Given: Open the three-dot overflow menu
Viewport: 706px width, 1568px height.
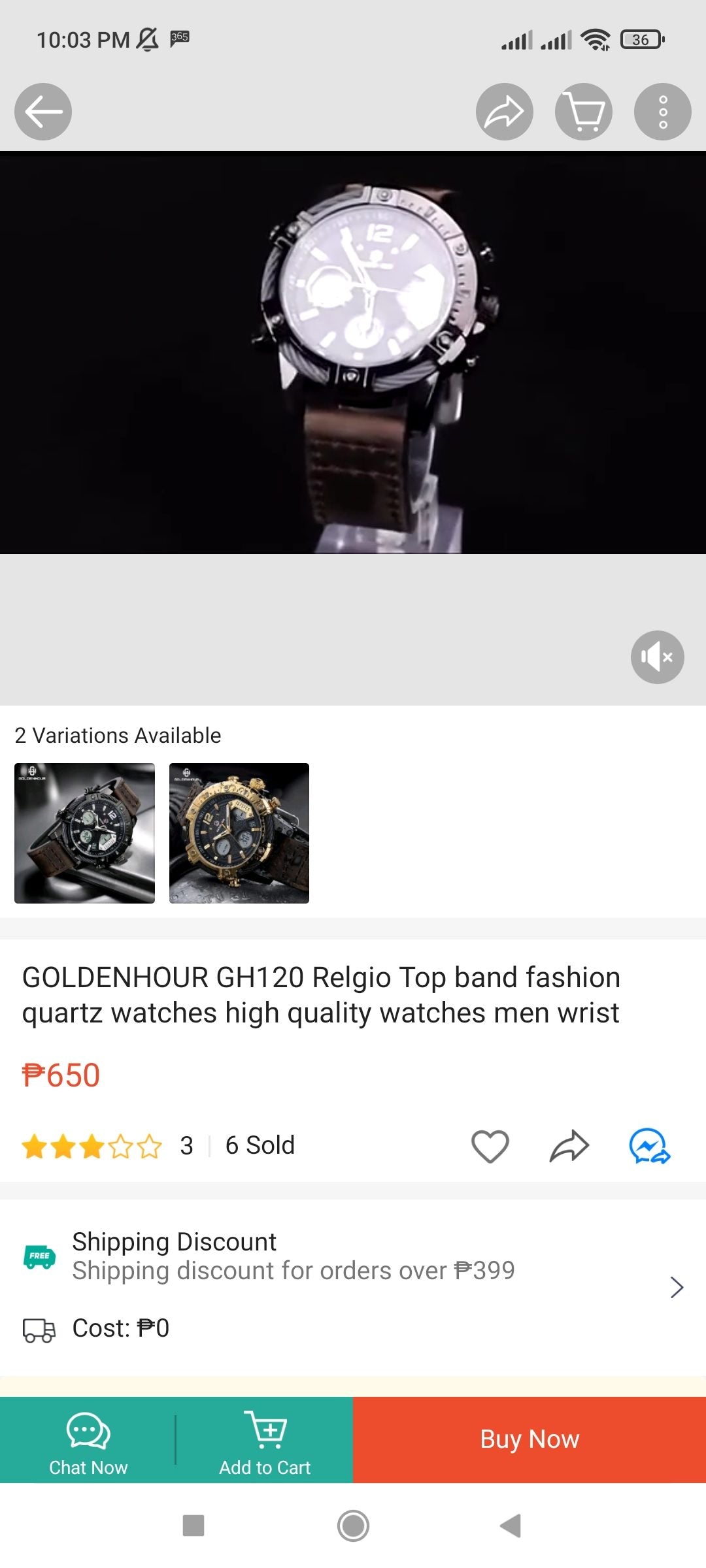Looking at the screenshot, I should [x=662, y=112].
